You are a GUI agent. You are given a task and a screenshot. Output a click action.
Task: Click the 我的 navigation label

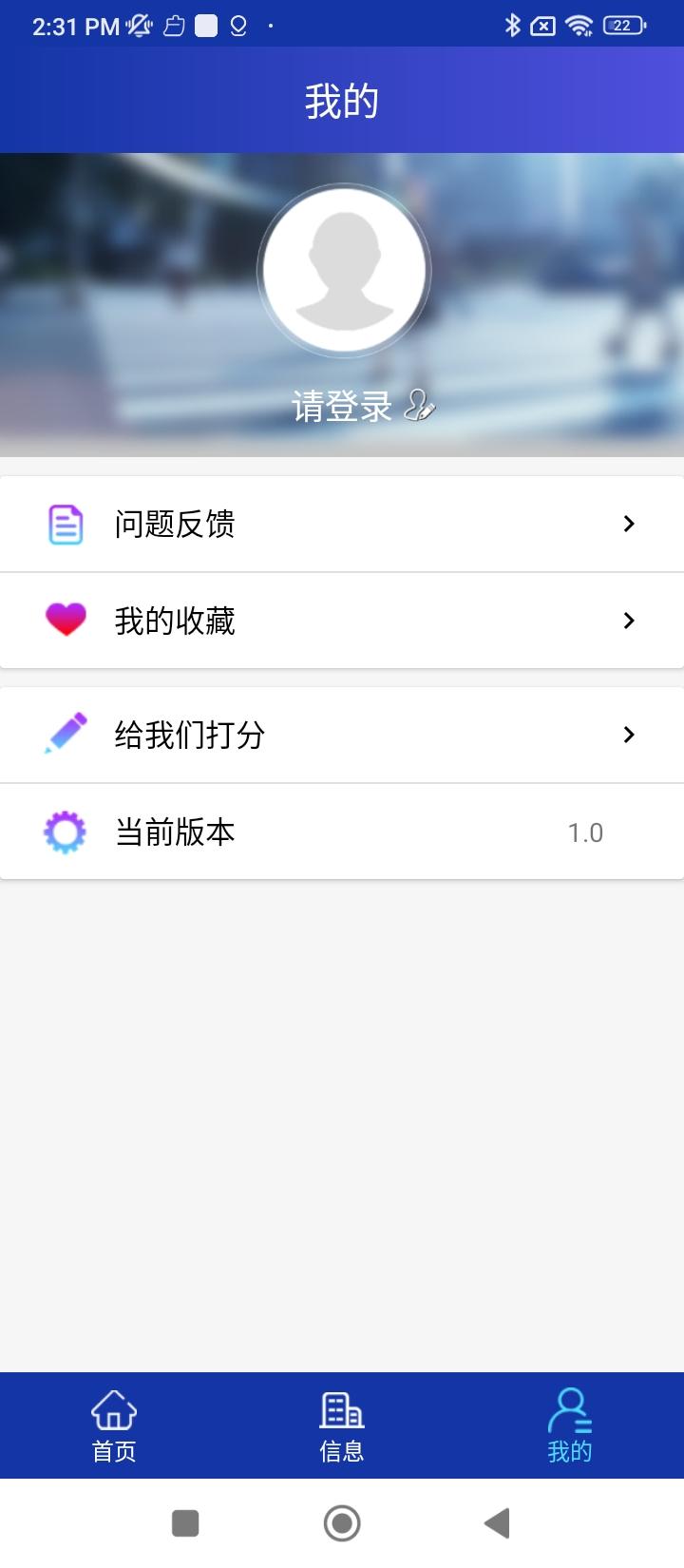[569, 1450]
